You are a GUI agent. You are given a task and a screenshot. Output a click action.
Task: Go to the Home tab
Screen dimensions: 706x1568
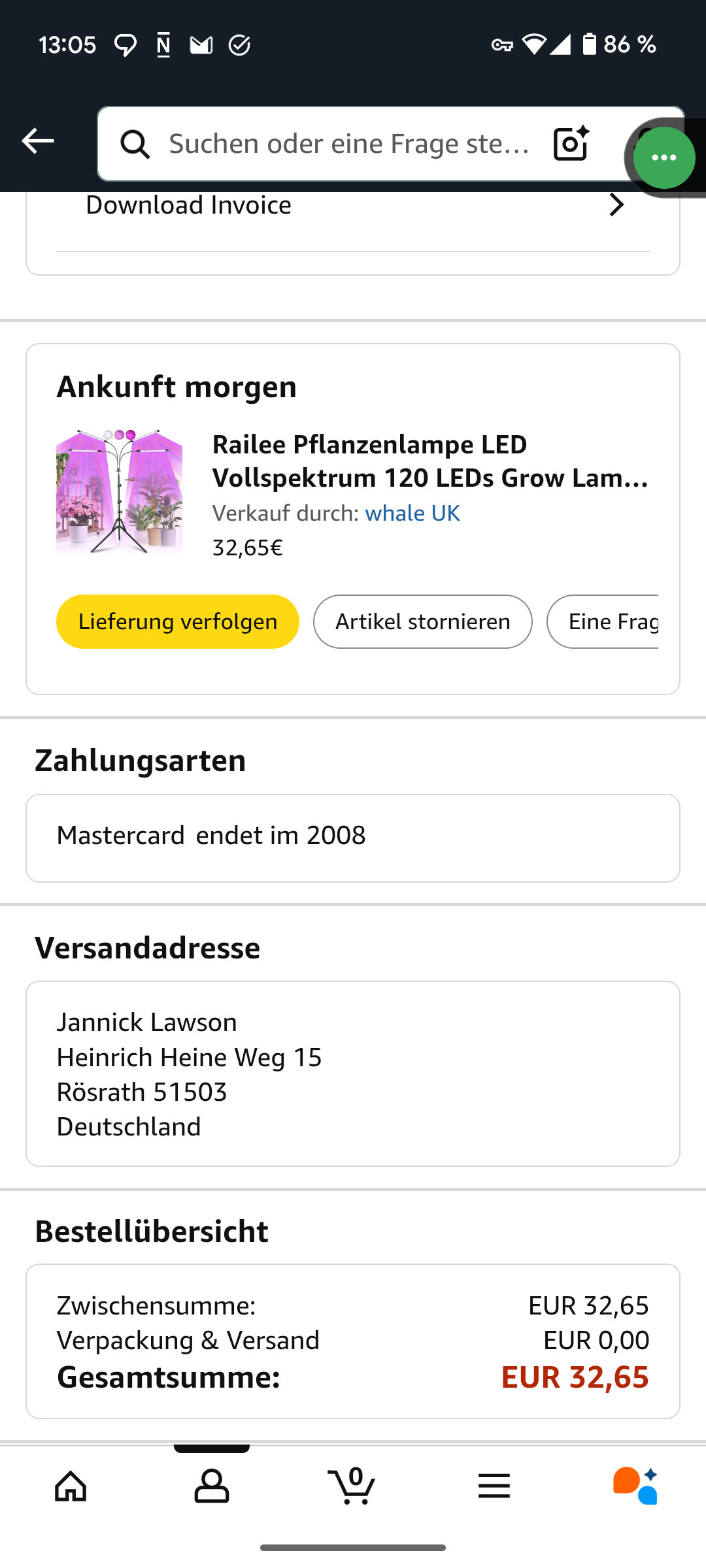[x=71, y=1486]
